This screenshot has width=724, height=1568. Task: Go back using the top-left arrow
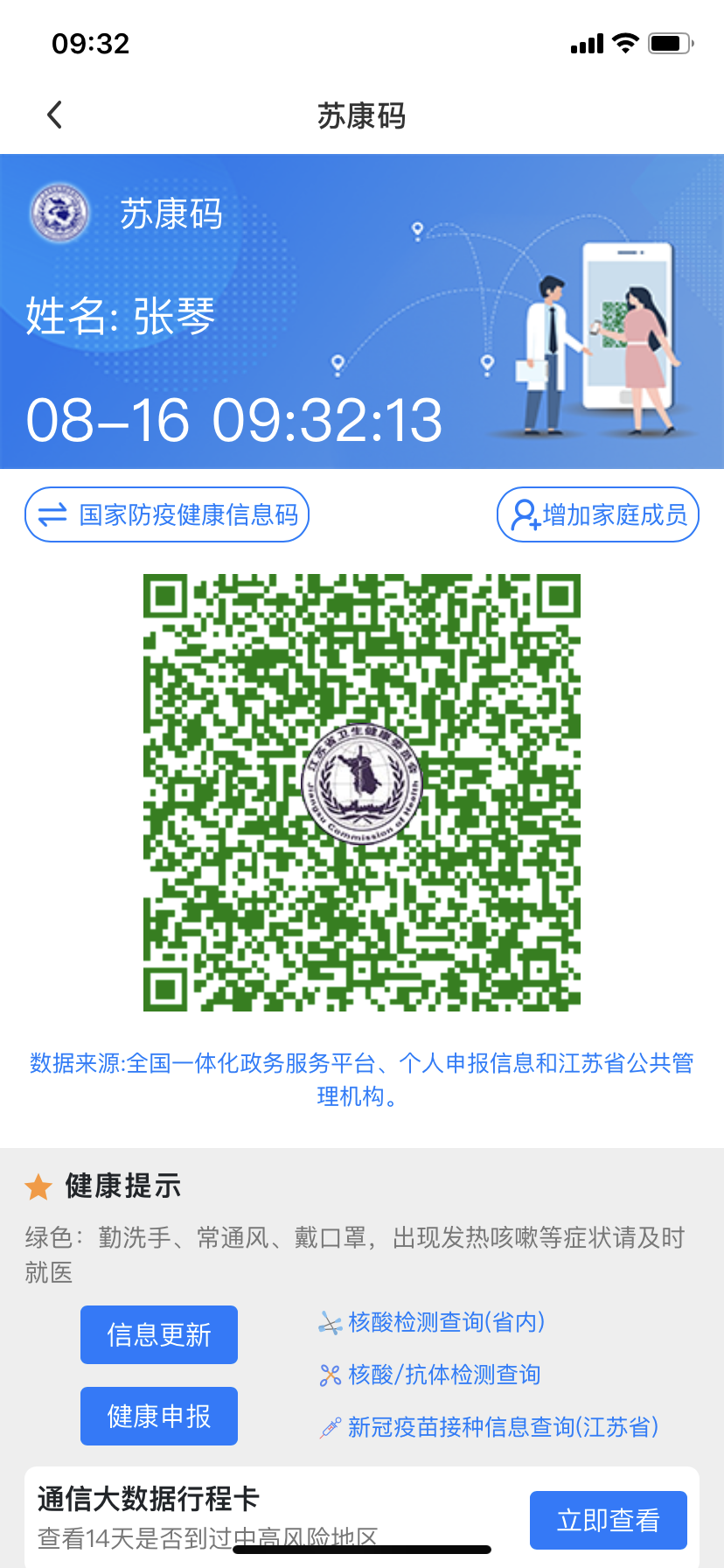55,115
